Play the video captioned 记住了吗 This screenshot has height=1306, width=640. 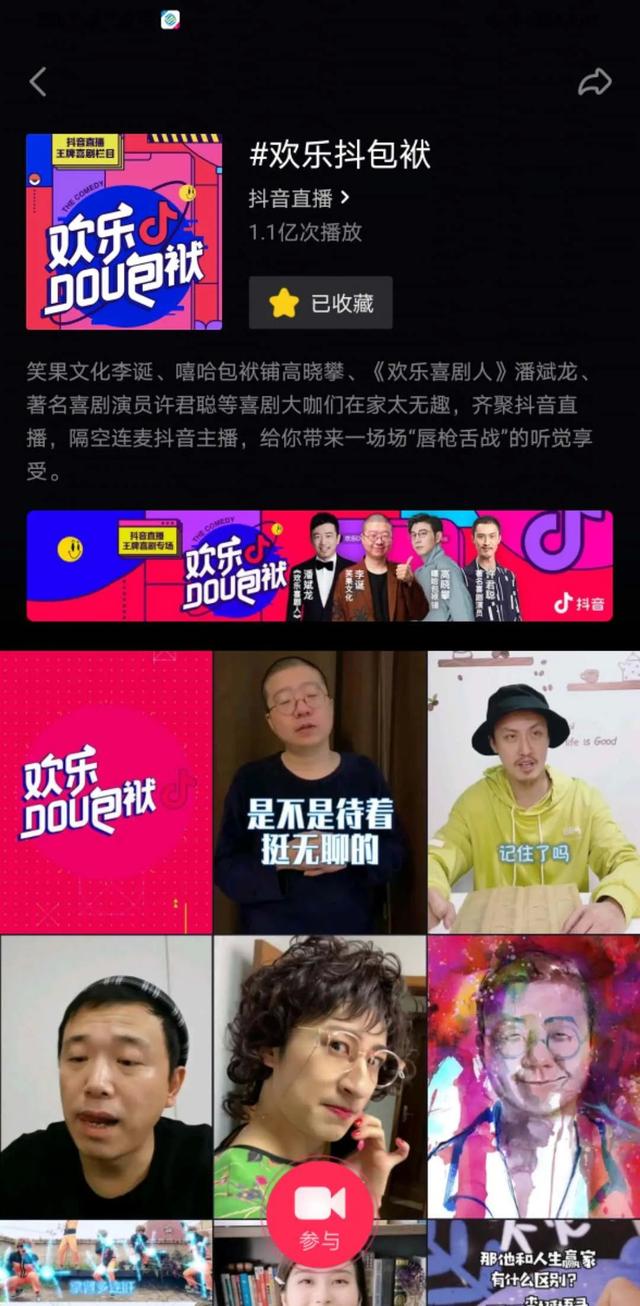coord(534,792)
